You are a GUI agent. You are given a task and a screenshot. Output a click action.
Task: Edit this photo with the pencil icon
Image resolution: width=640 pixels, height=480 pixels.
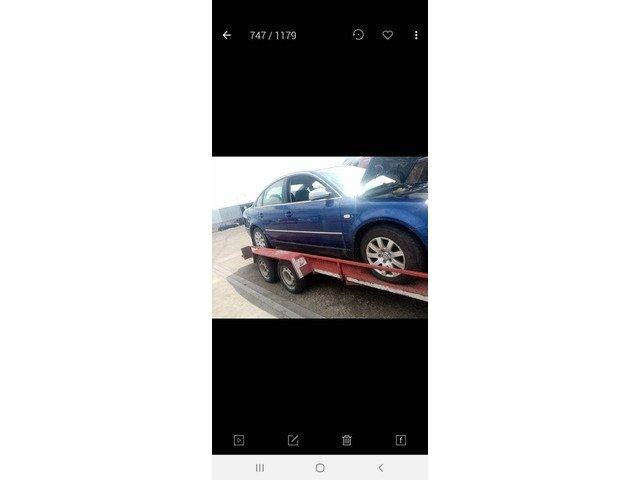tap(293, 440)
